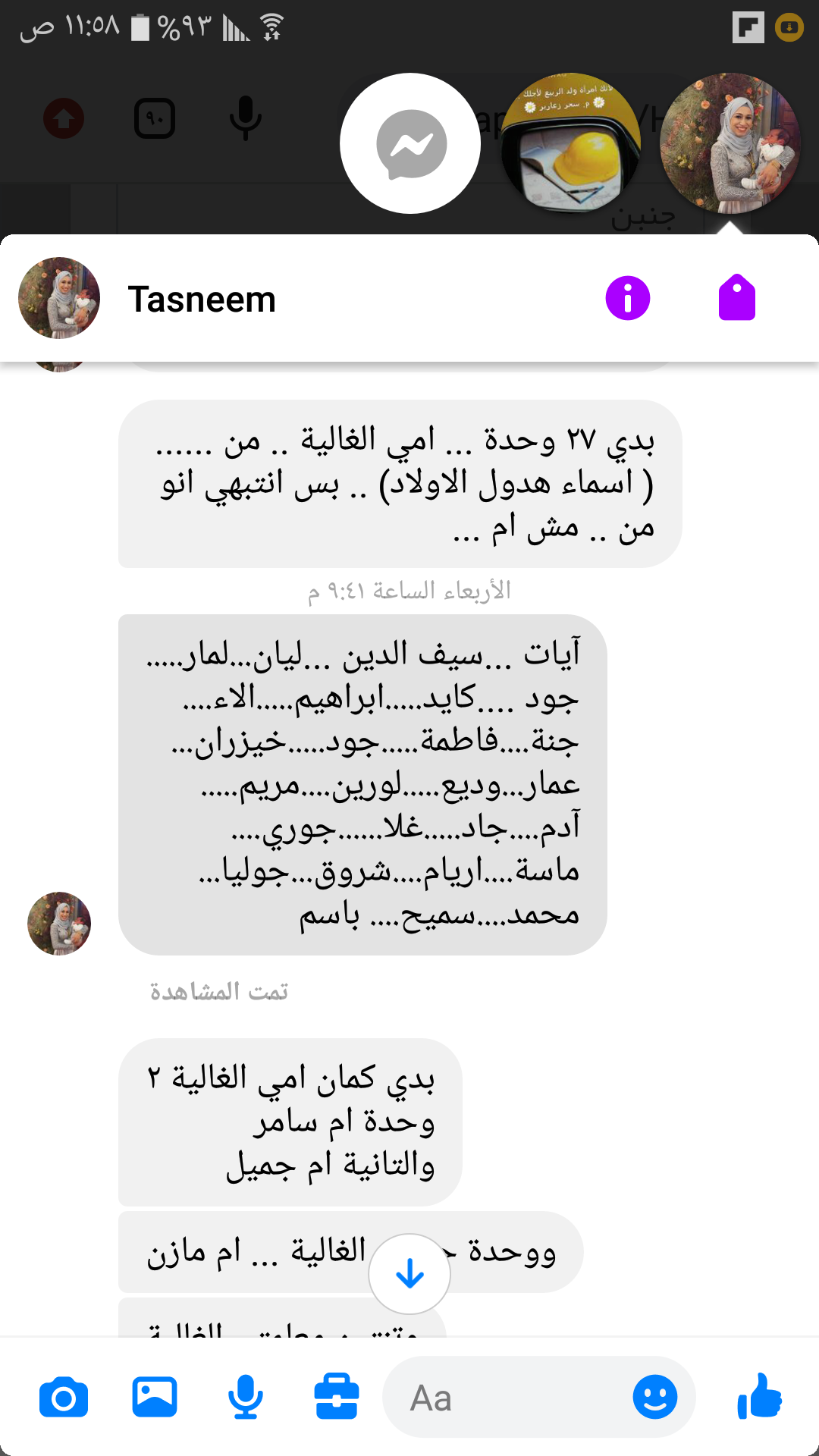Jump to the latest messages

[409, 1273]
